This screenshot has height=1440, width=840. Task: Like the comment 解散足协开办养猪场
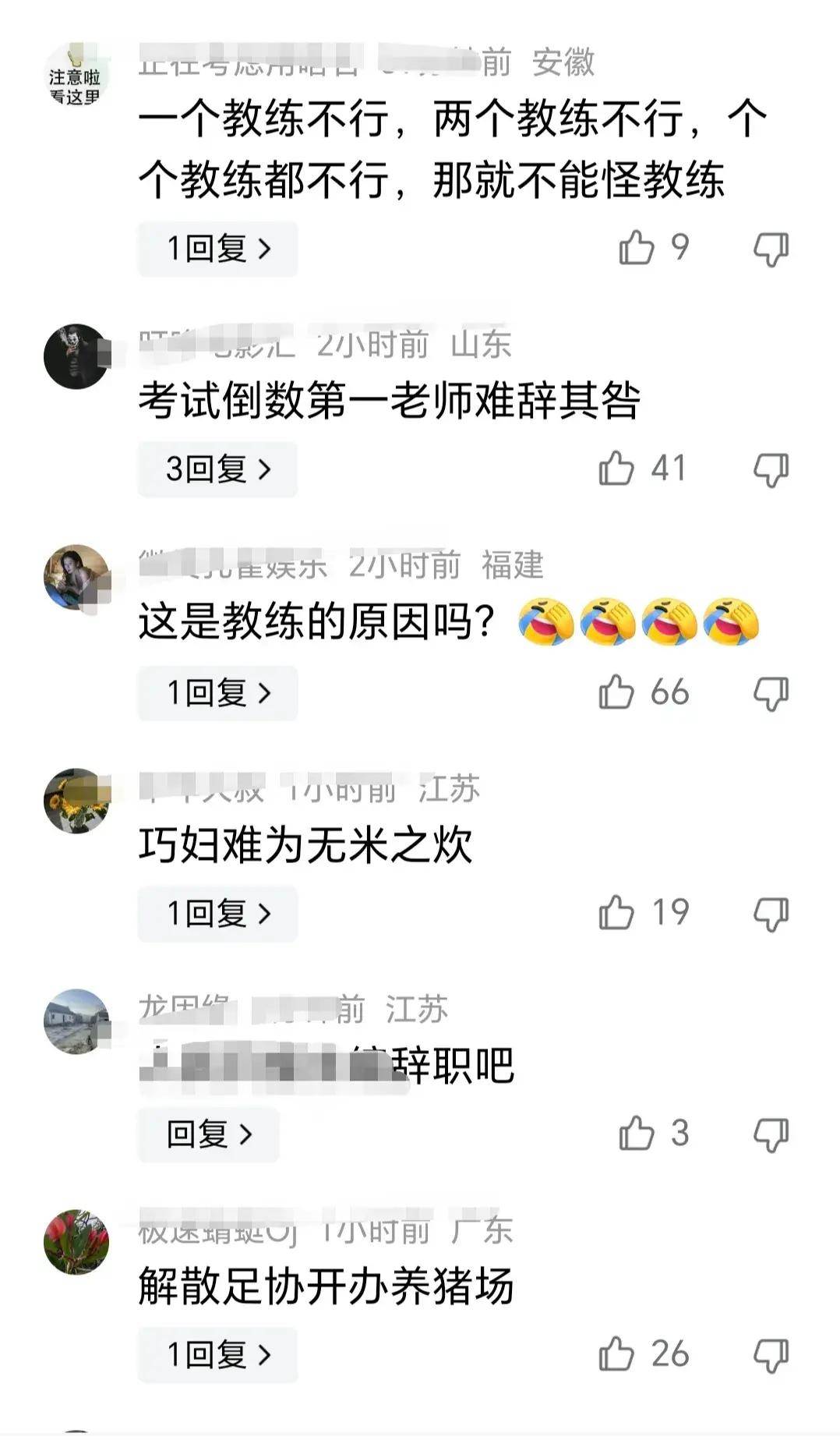[616, 1354]
